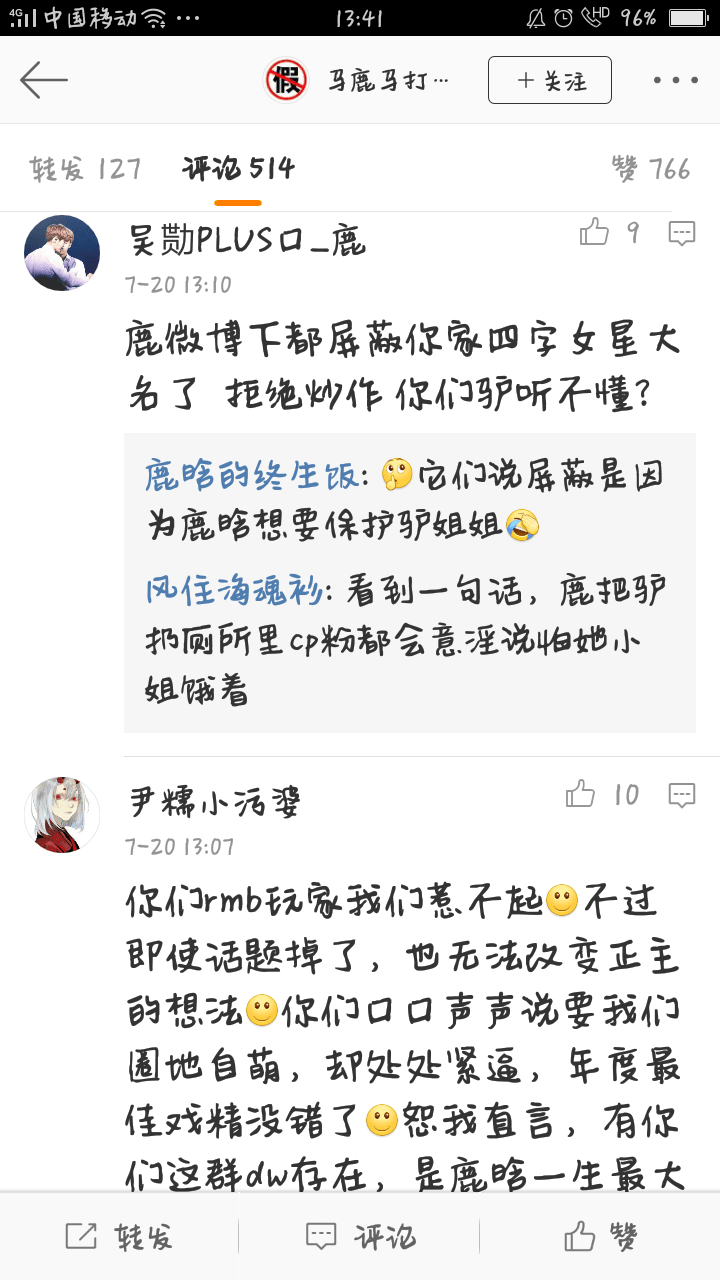Open the three-dot overflow menu

tap(676, 80)
